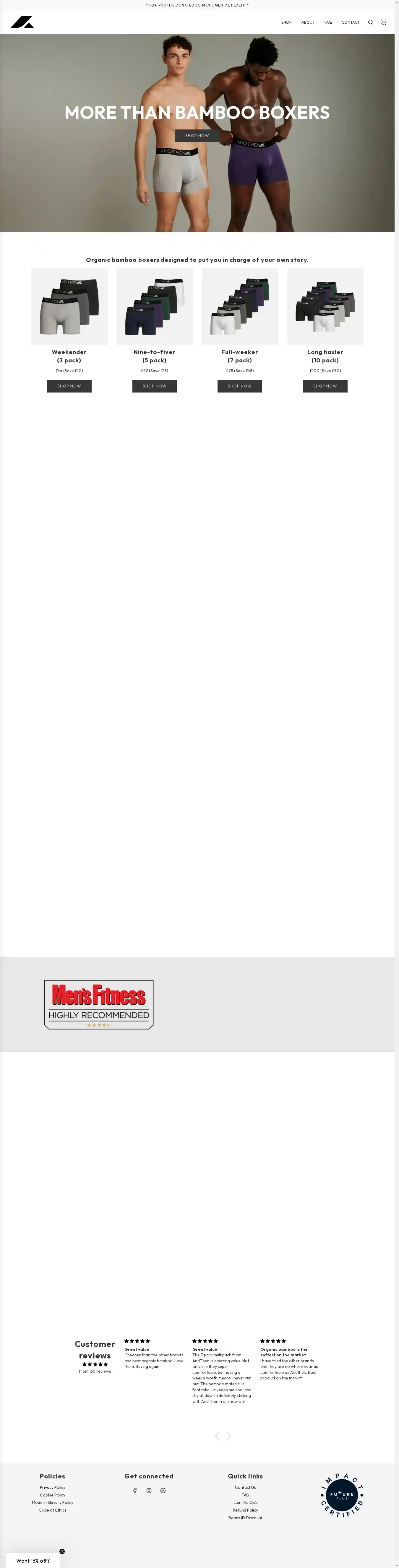Open CONTACT in the top navigation
Viewport: 399px width, 1568px height.
click(350, 22)
